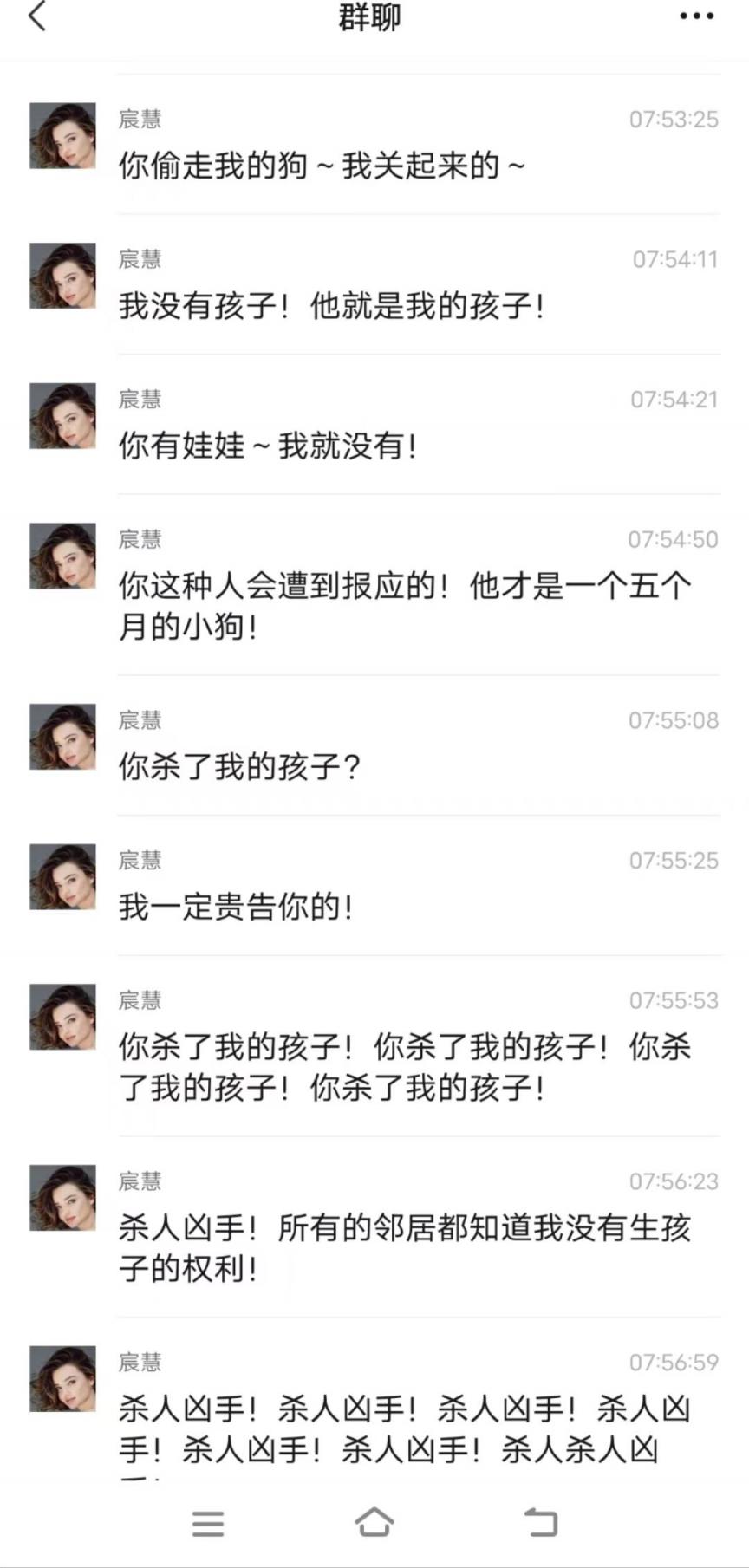Tap the system home button
This screenshot has height=1568, width=749.
pos(374,1523)
